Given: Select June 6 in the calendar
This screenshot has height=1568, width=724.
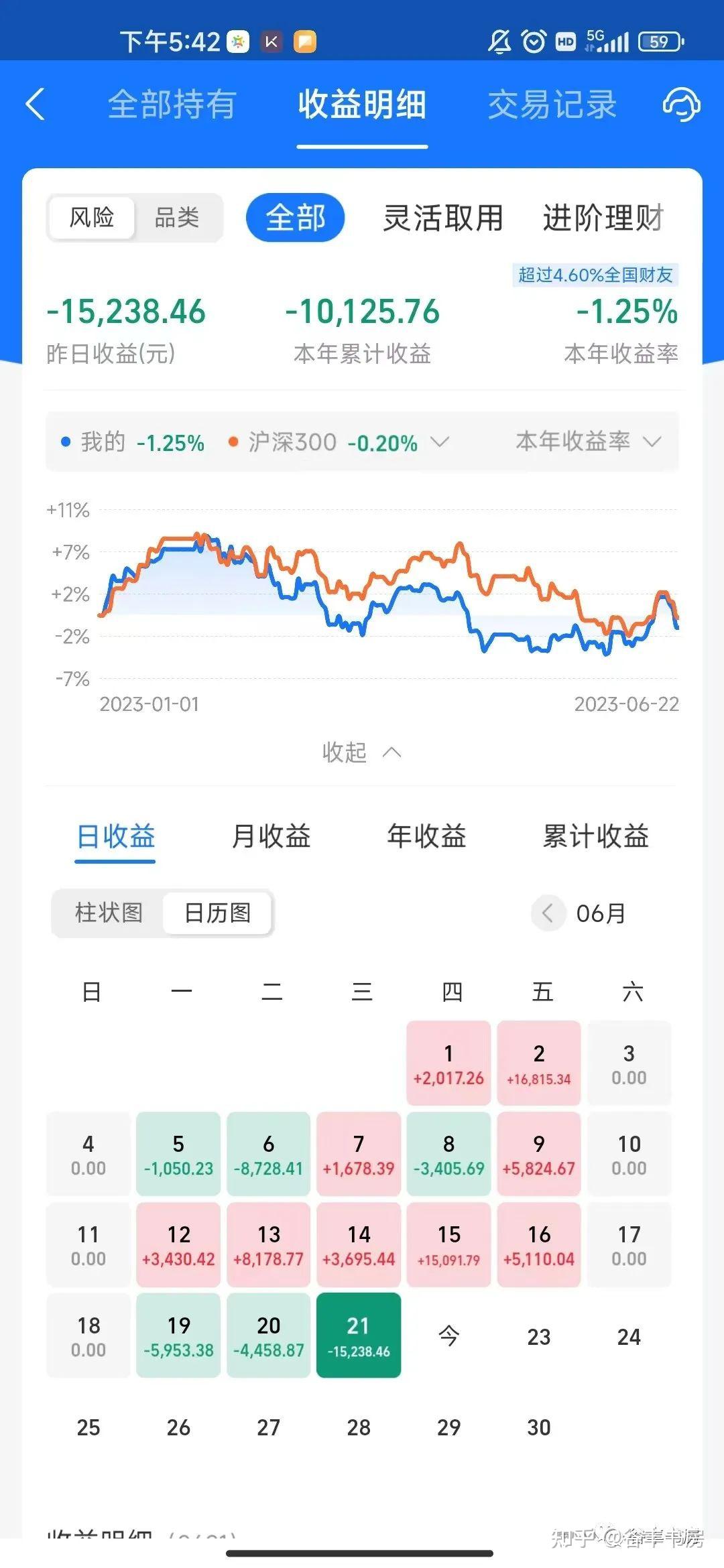Looking at the screenshot, I should click(x=268, y=1154).
